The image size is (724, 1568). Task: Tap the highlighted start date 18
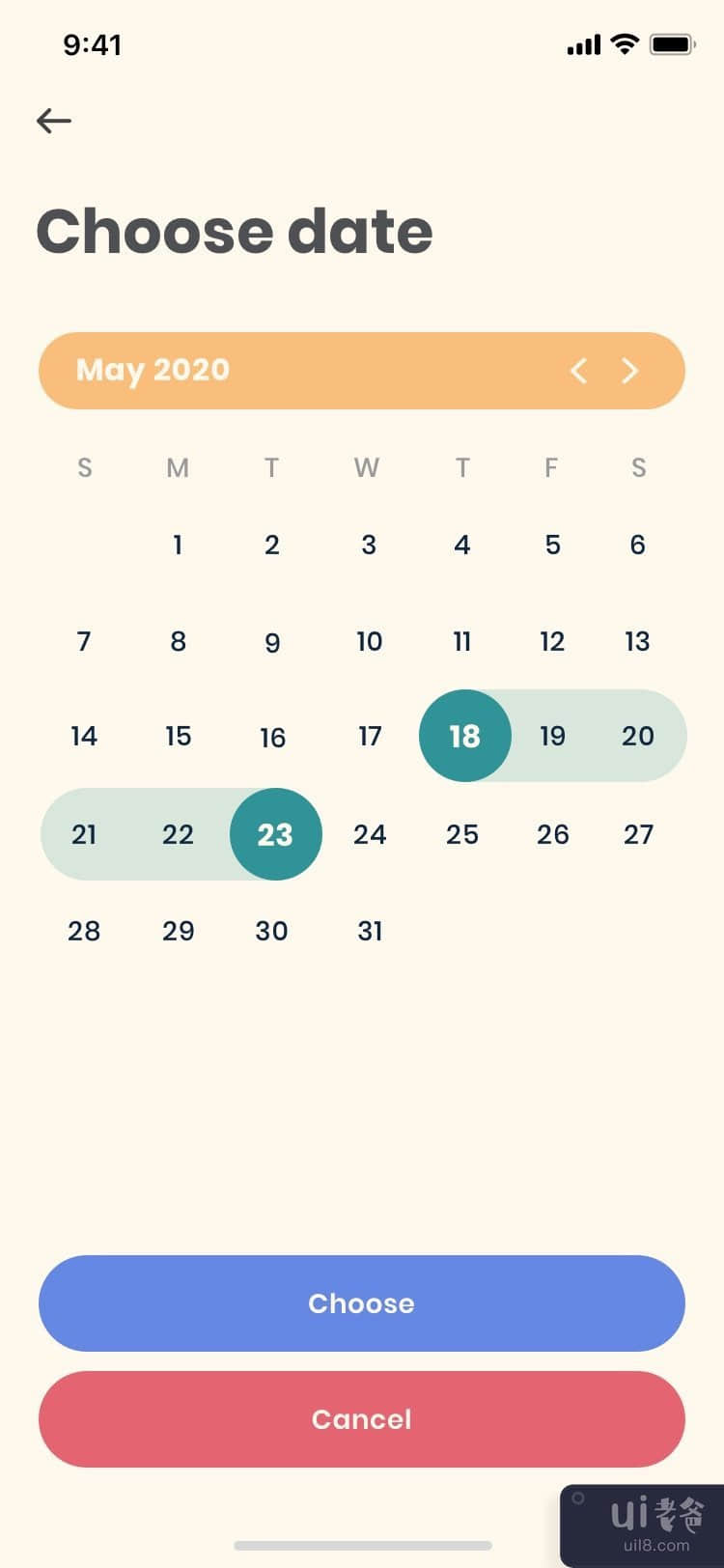pyautogui.click(x=464, y=736)
